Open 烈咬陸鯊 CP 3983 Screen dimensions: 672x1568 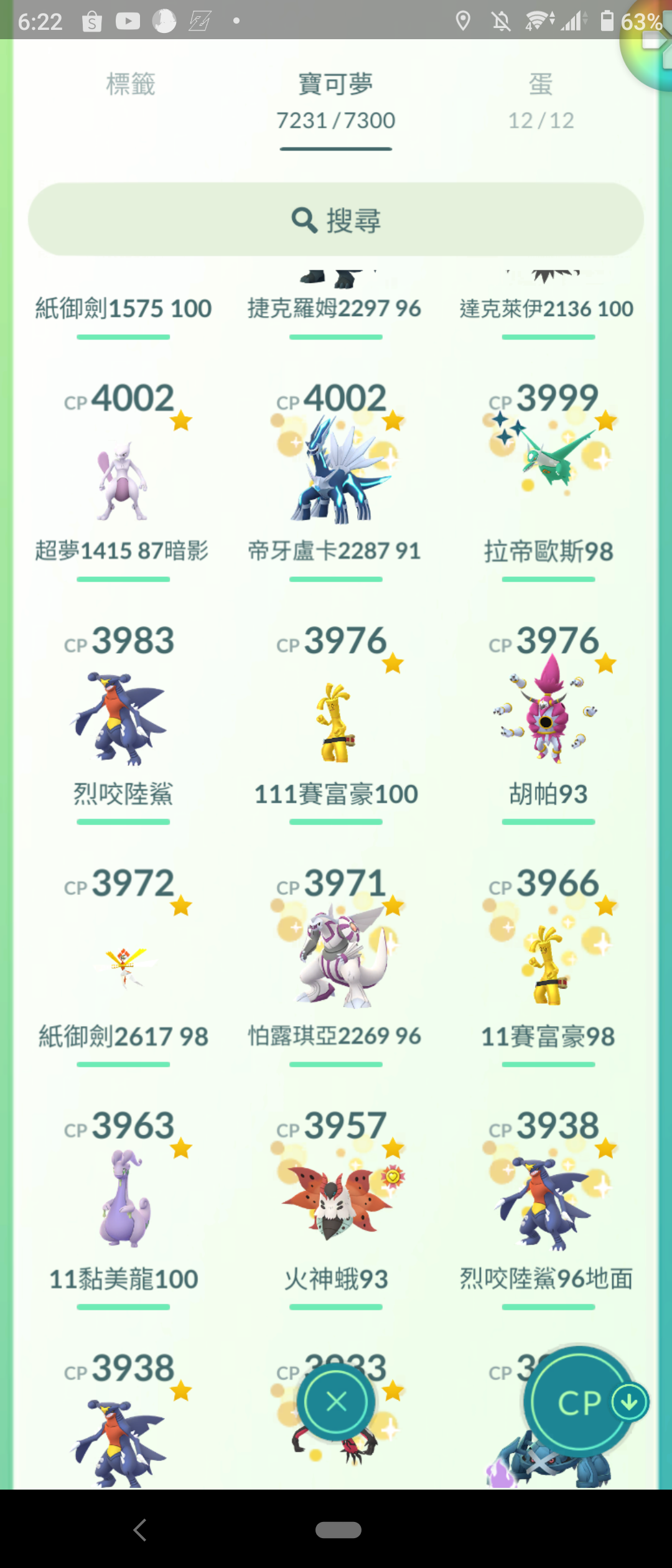[x=123, y=719]
